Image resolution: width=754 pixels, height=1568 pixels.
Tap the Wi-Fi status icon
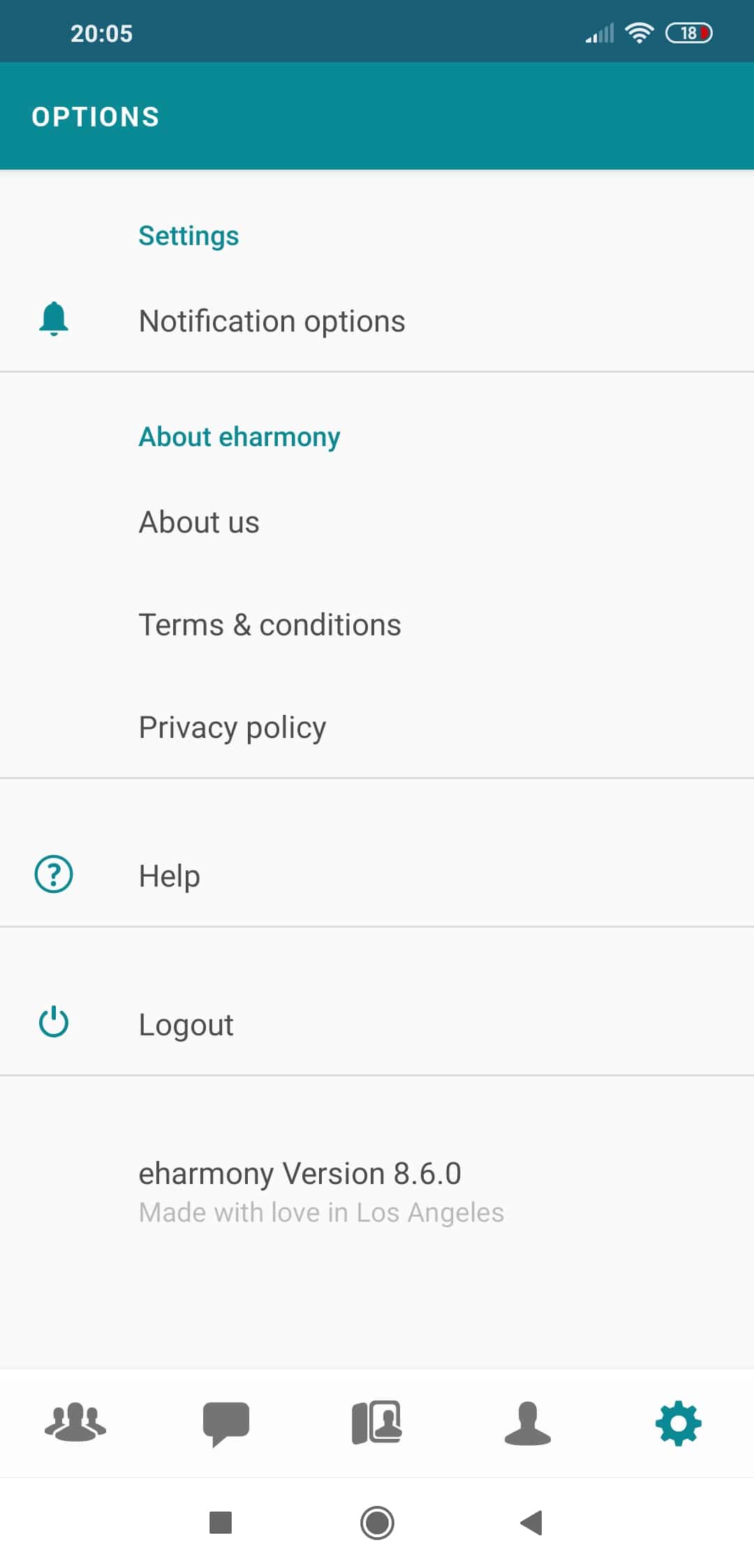tap(637, 31)
